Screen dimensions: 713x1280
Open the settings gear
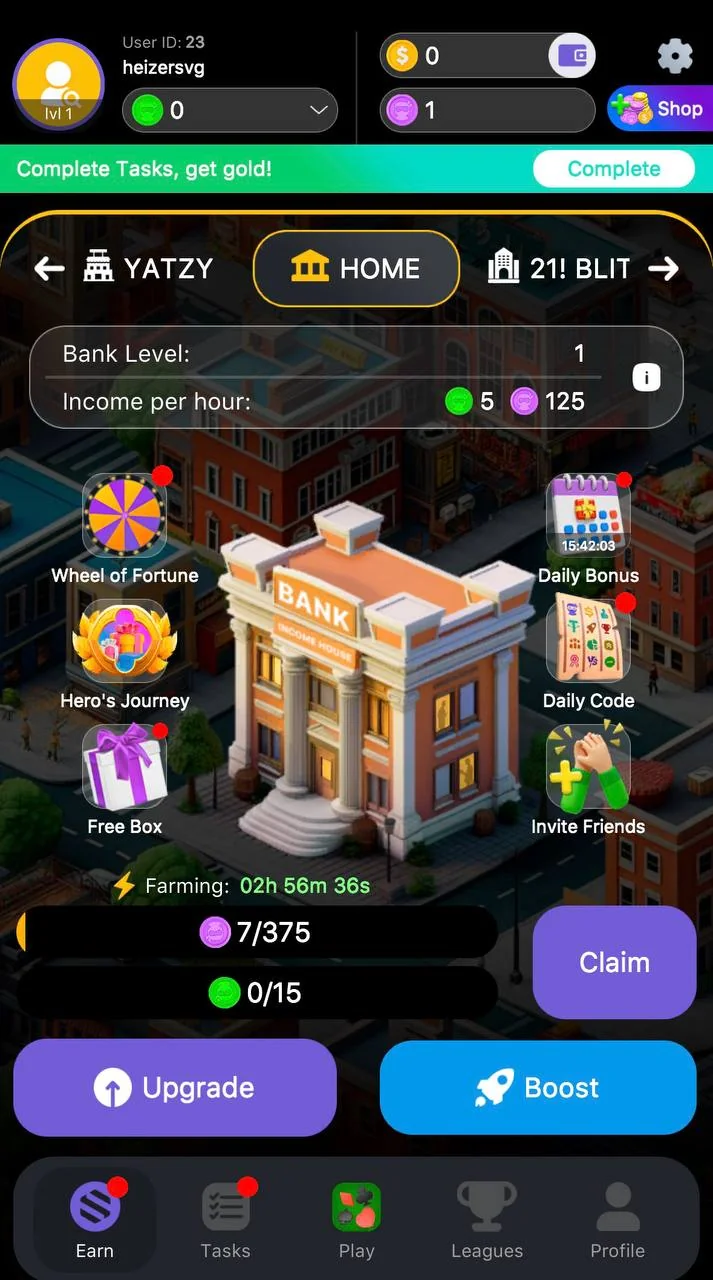(675, 56)
